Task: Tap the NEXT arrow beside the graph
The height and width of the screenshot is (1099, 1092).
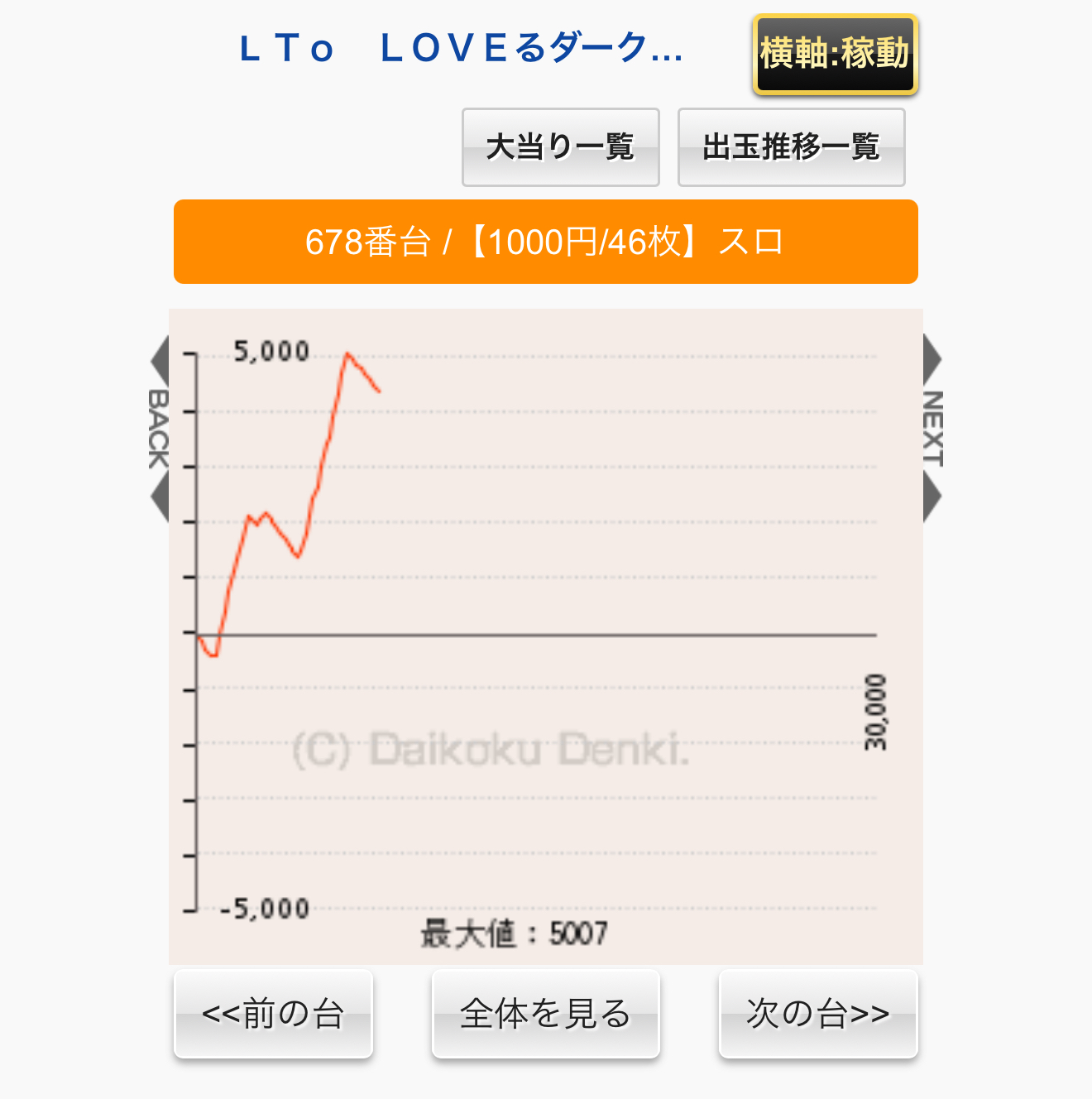Action: coord(932,429)
